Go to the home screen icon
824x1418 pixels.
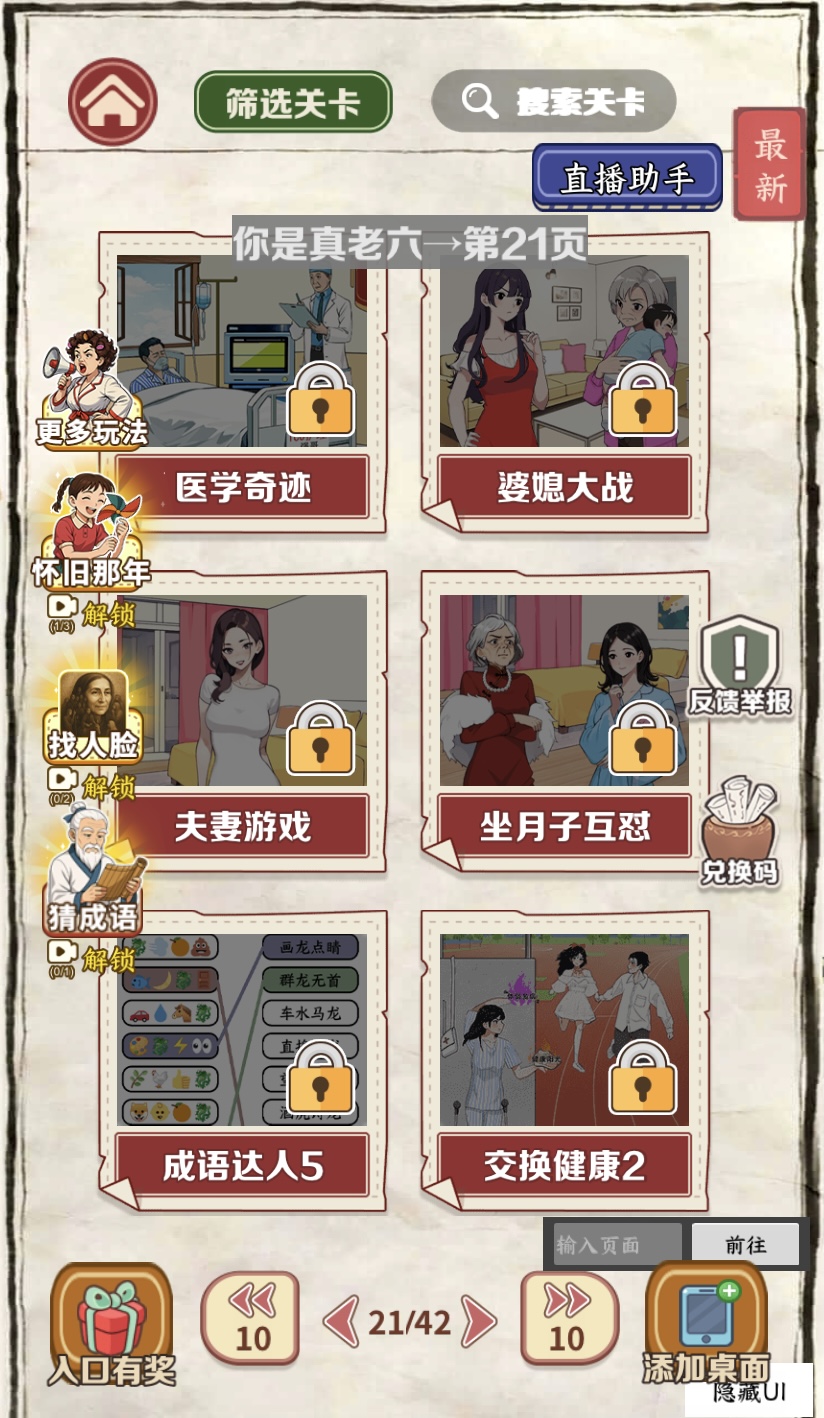(112, 102)
